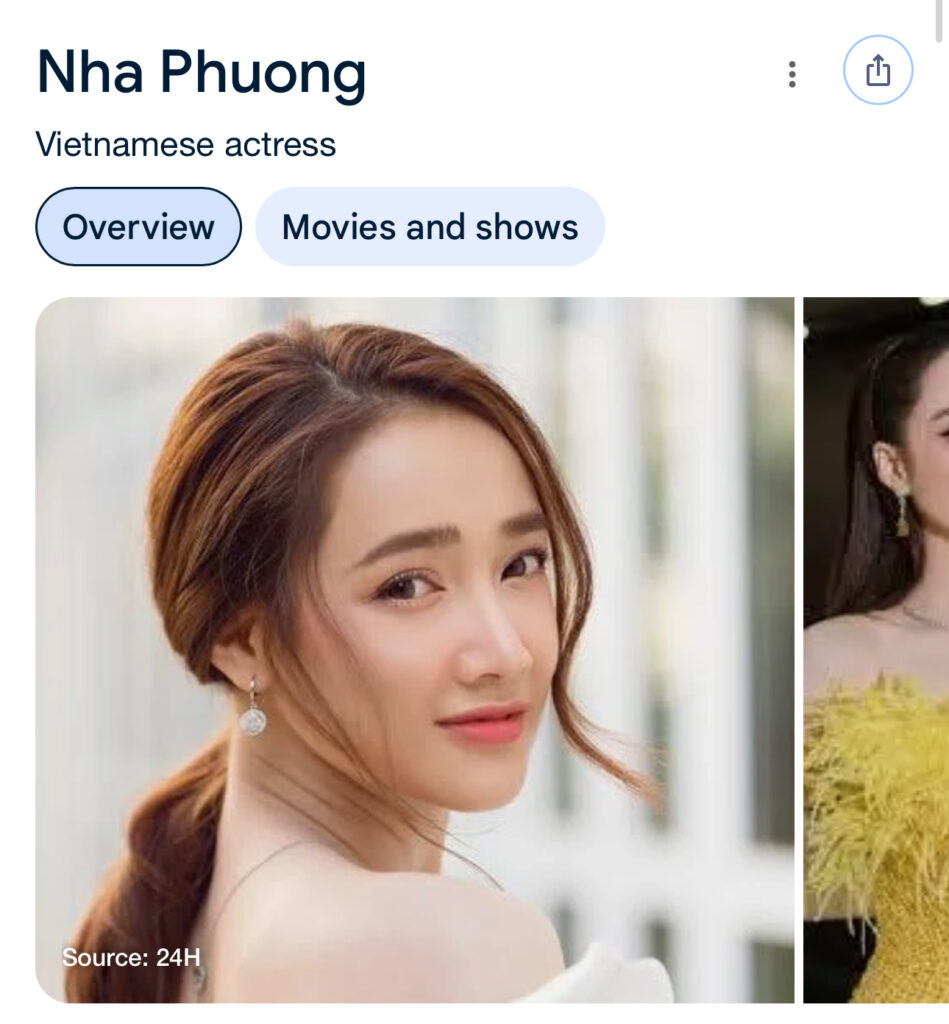949x1024 pixels.
Task: Switch to Movies and shows
Action: point(430,227)
